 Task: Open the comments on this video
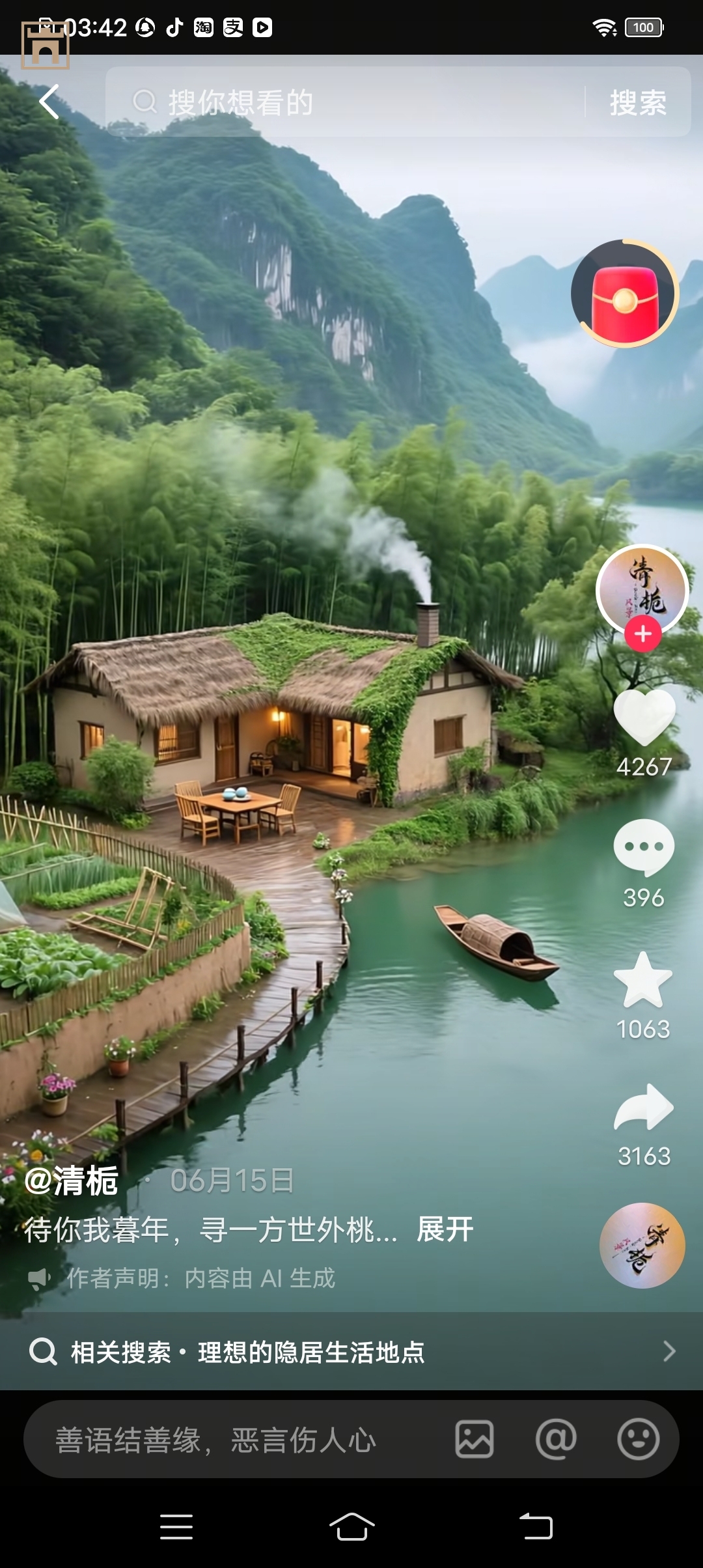coord(644,847)
